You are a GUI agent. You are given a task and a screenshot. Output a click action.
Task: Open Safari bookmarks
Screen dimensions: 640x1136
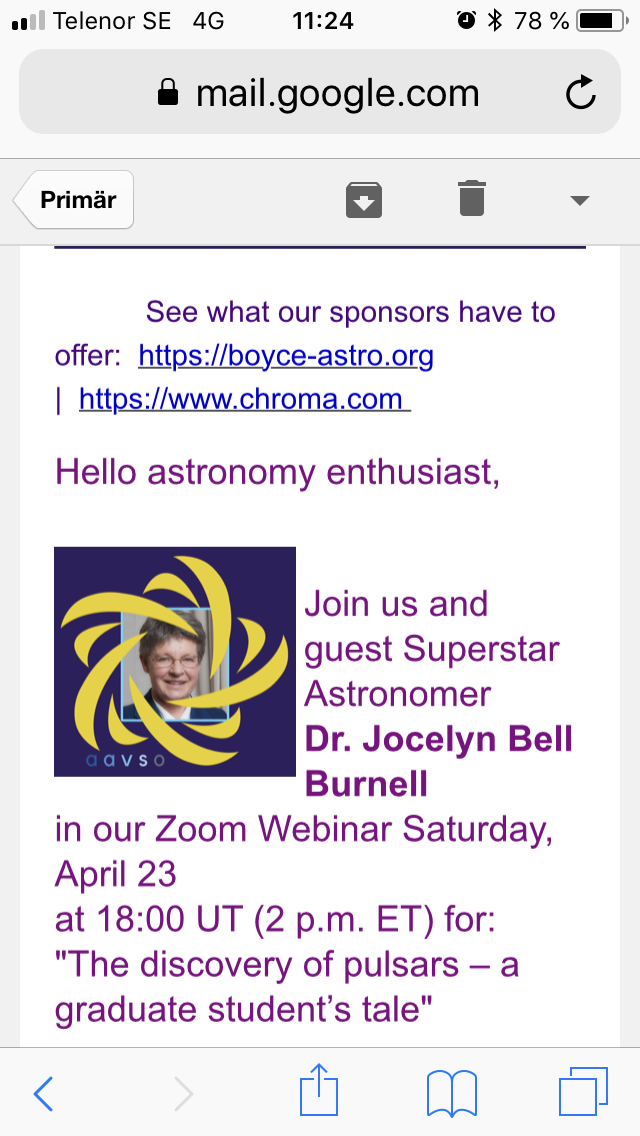coord(452,1094)
